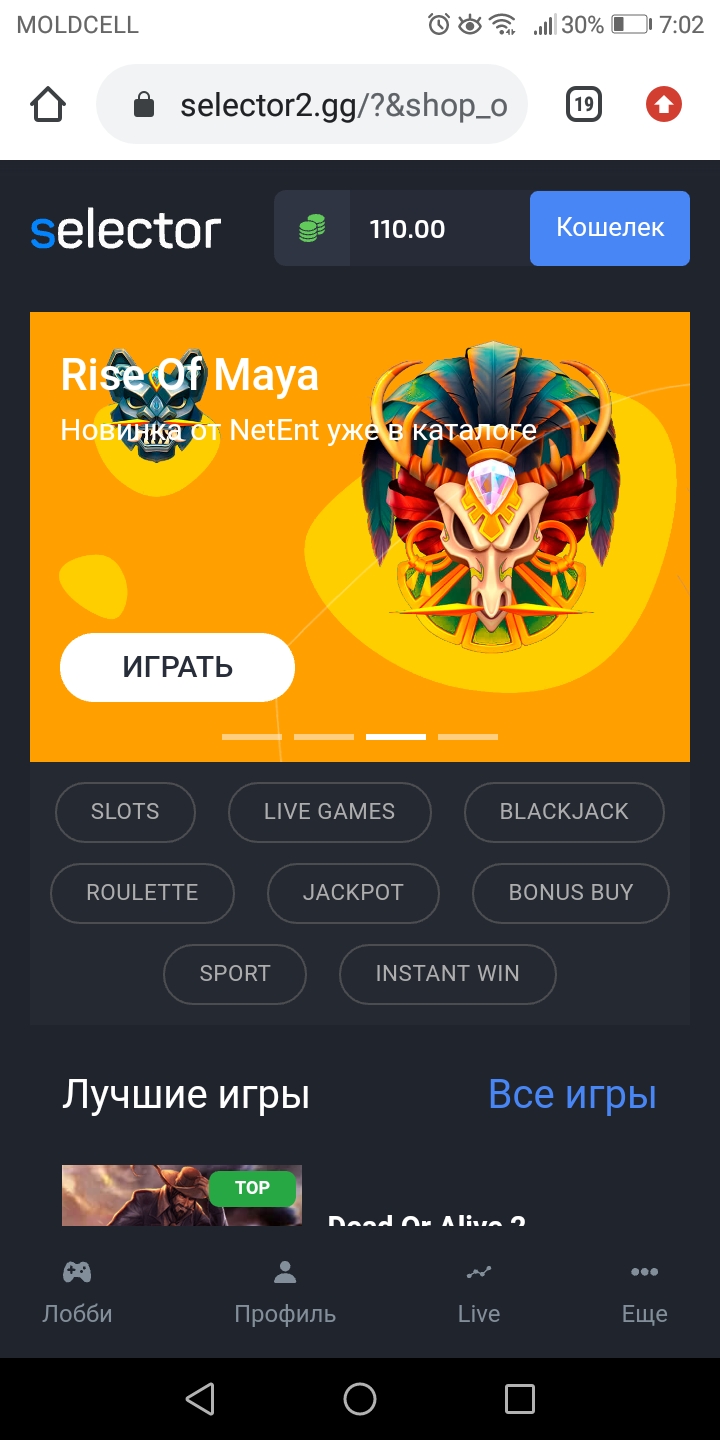Open the Еще more menu tab
This screenshot has height=1440, width=720.
(x=644, y=1292)
